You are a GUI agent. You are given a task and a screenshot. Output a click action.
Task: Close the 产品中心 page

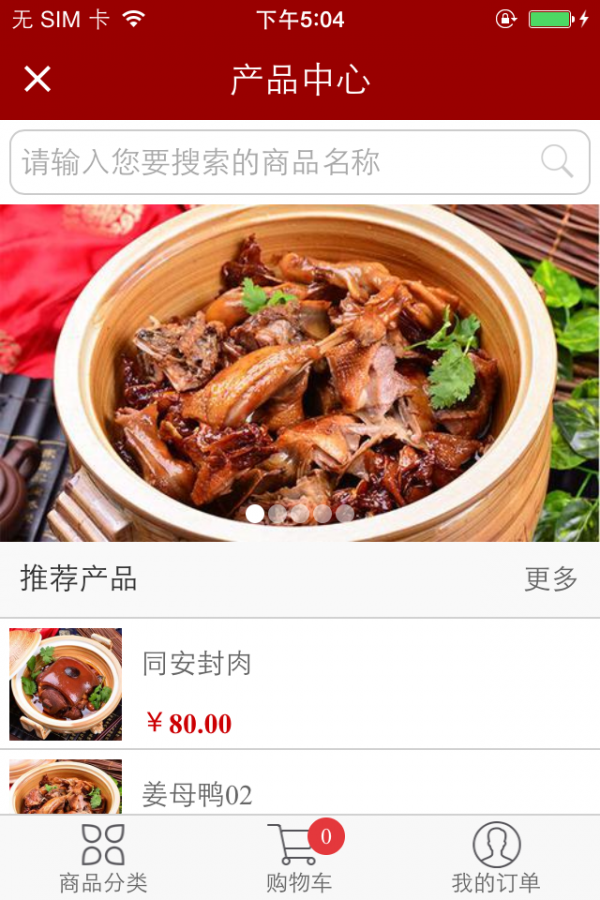pos(37,79)
